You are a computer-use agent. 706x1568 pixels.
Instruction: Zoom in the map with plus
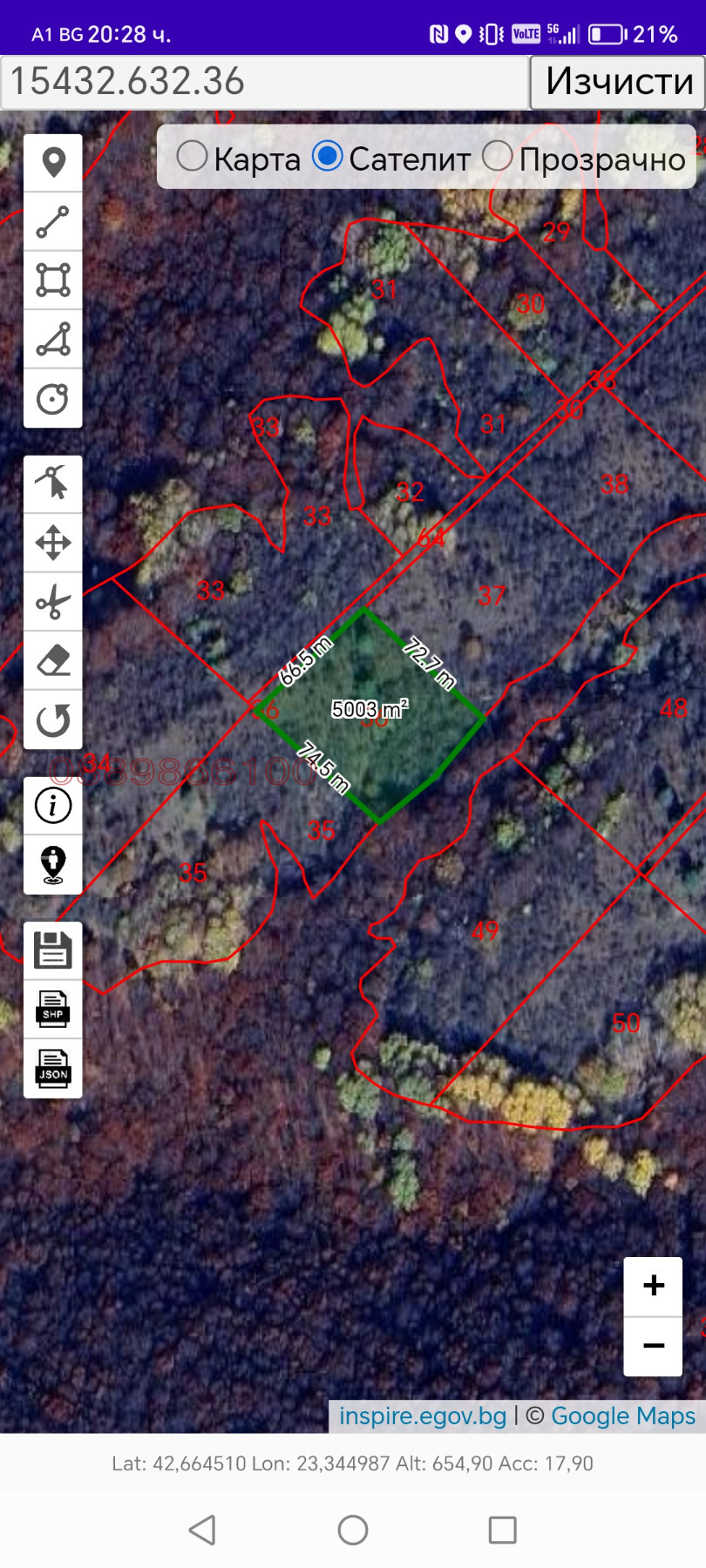pos(653,1286)
